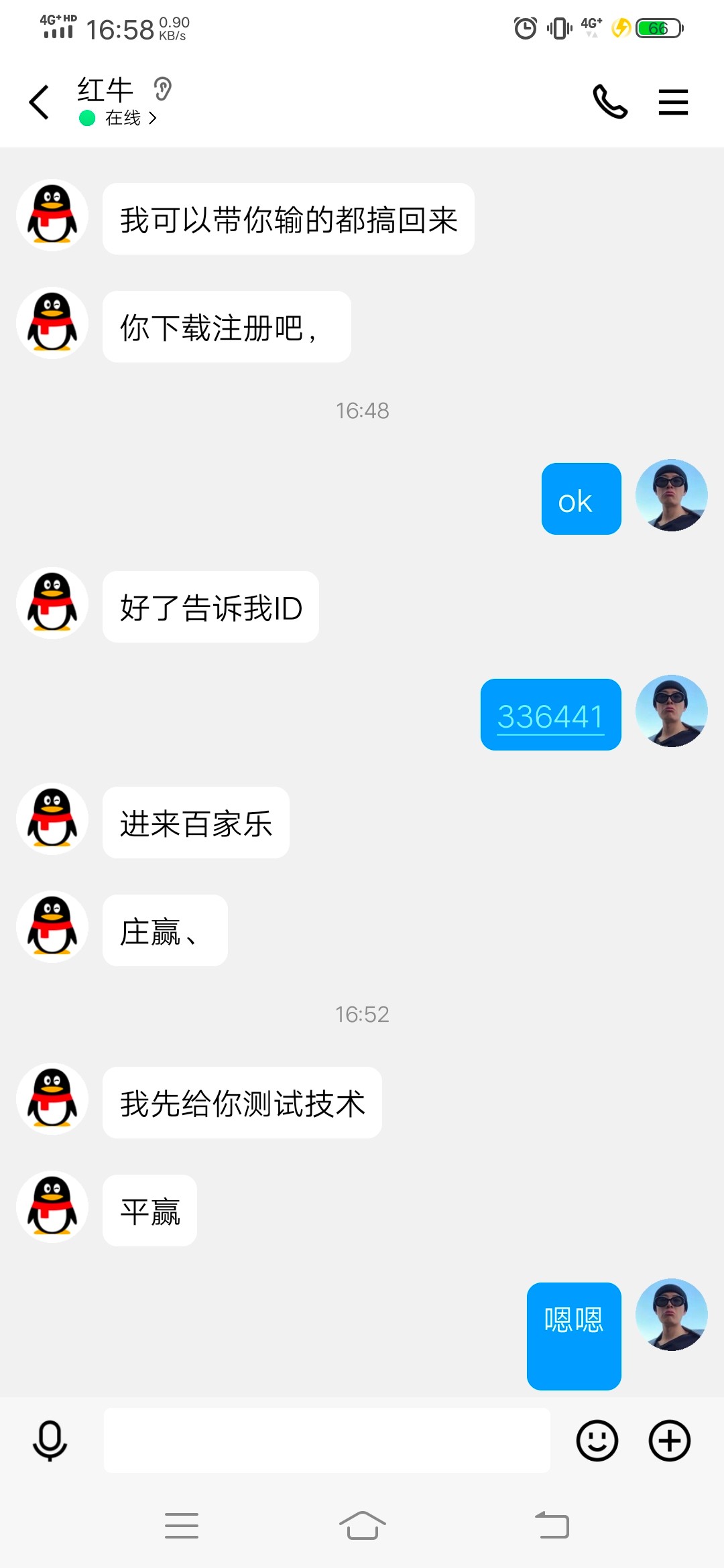724x1568 pixels.
Task: Focus the message text field
Action: pos(326,1440)
